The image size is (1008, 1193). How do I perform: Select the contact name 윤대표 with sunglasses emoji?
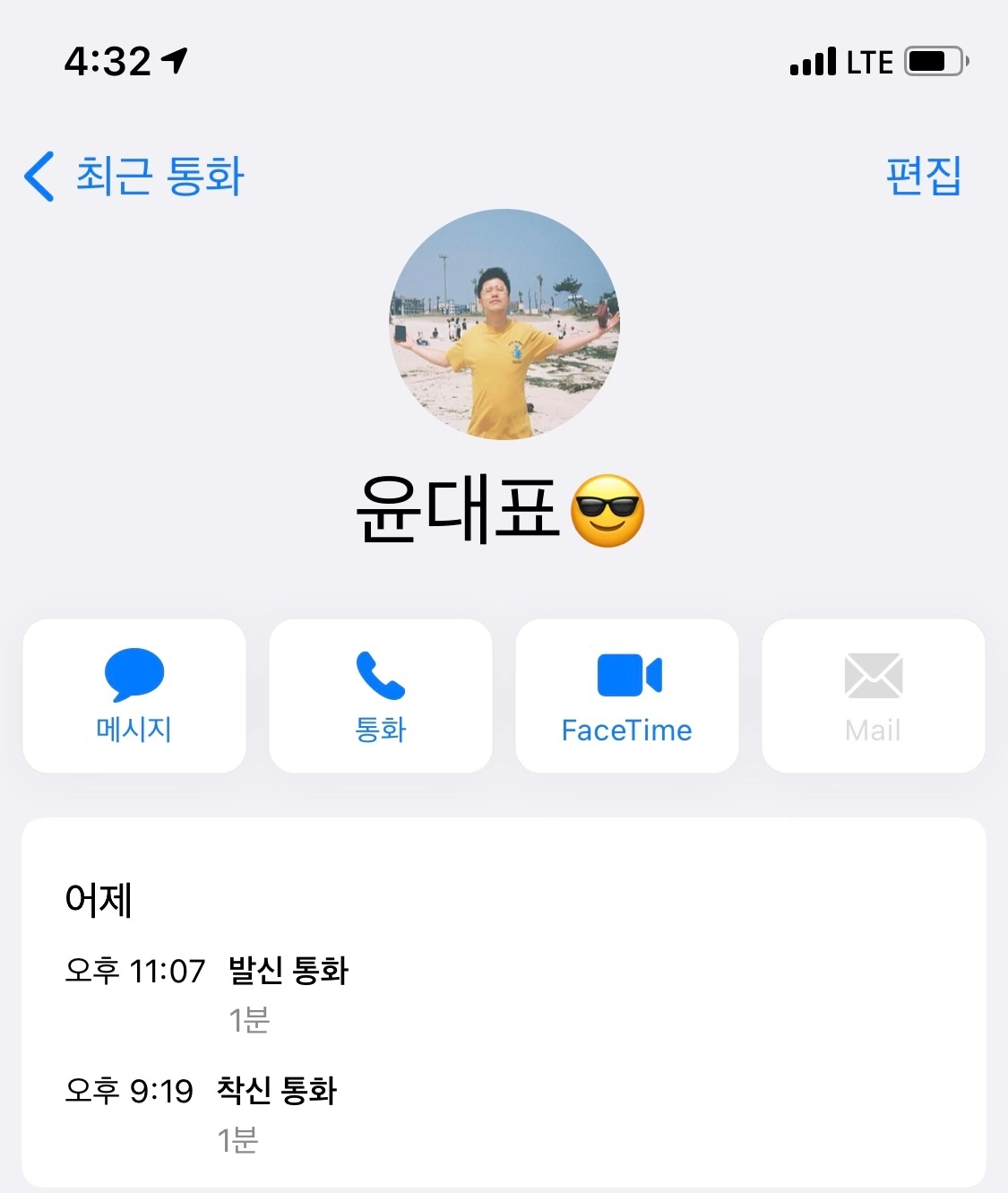click(504, 511)
